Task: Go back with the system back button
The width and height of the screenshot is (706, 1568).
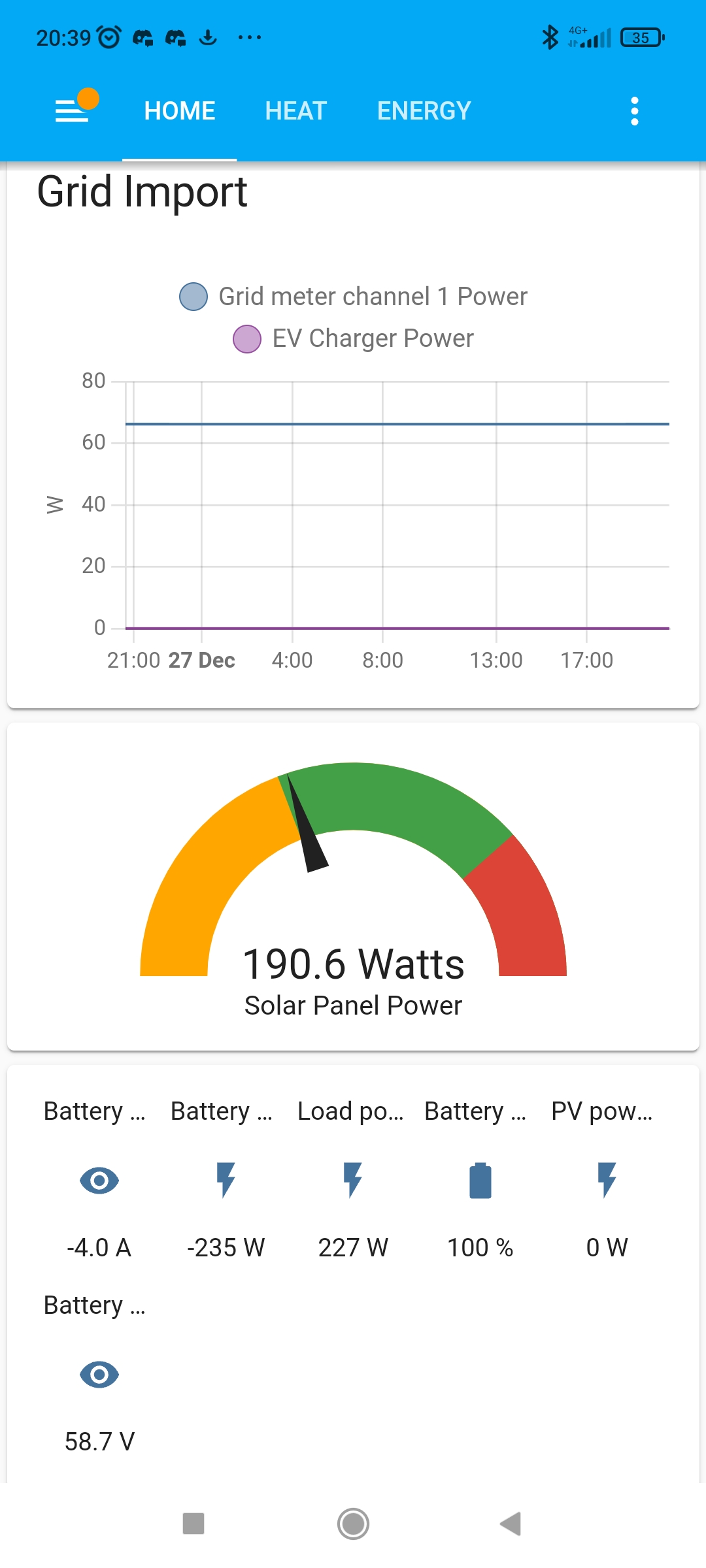Action: (x=511, y=1524)
